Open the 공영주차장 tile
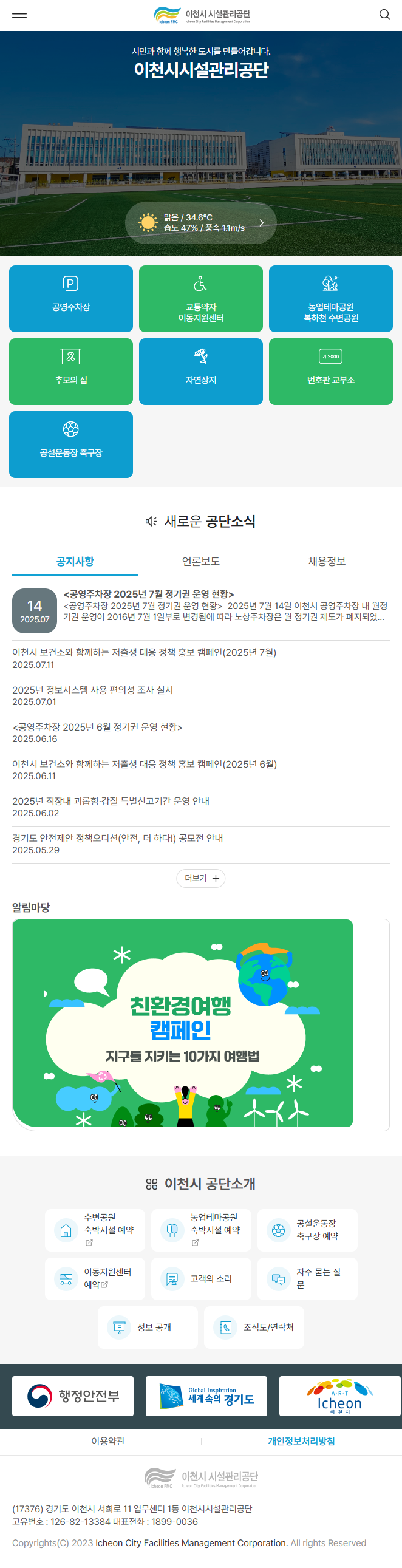Image resolution: width=402 pixels, height=1568 pixels. click(x=70, y=298)
